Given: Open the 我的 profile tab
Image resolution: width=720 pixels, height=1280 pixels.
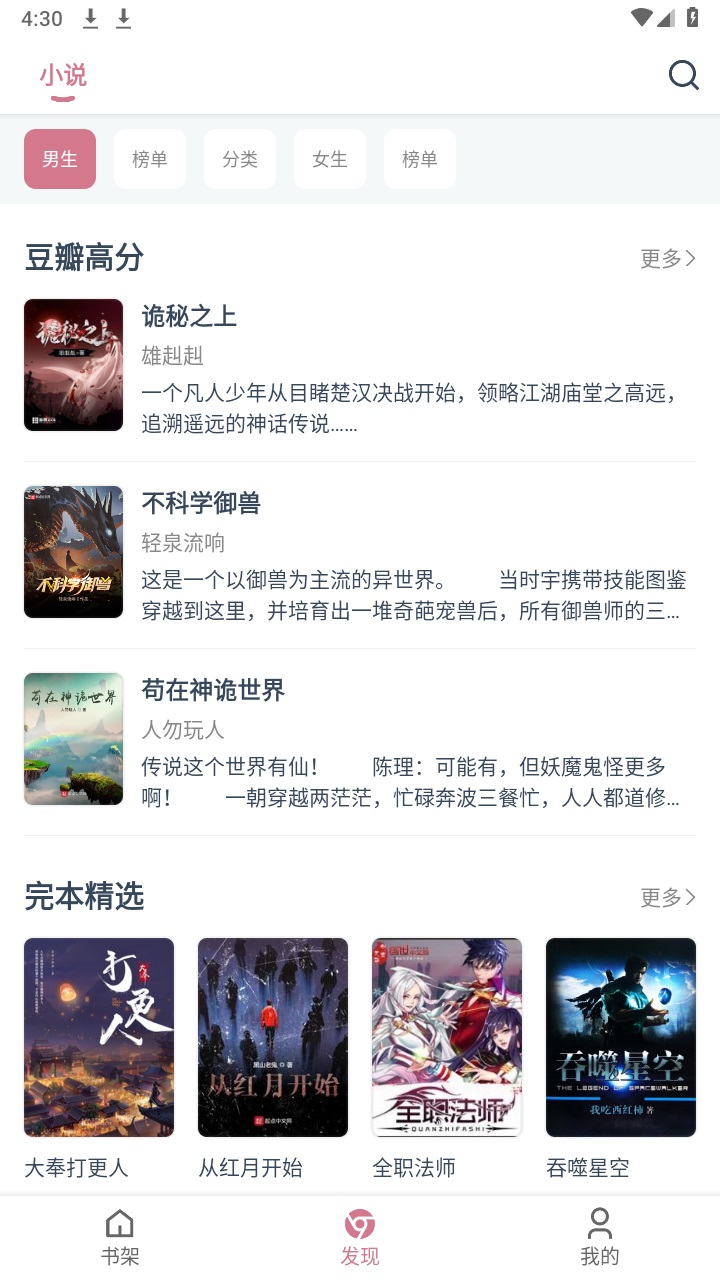Looking at the screenshot, I should pyautogui.click(x=600, y=1237).
